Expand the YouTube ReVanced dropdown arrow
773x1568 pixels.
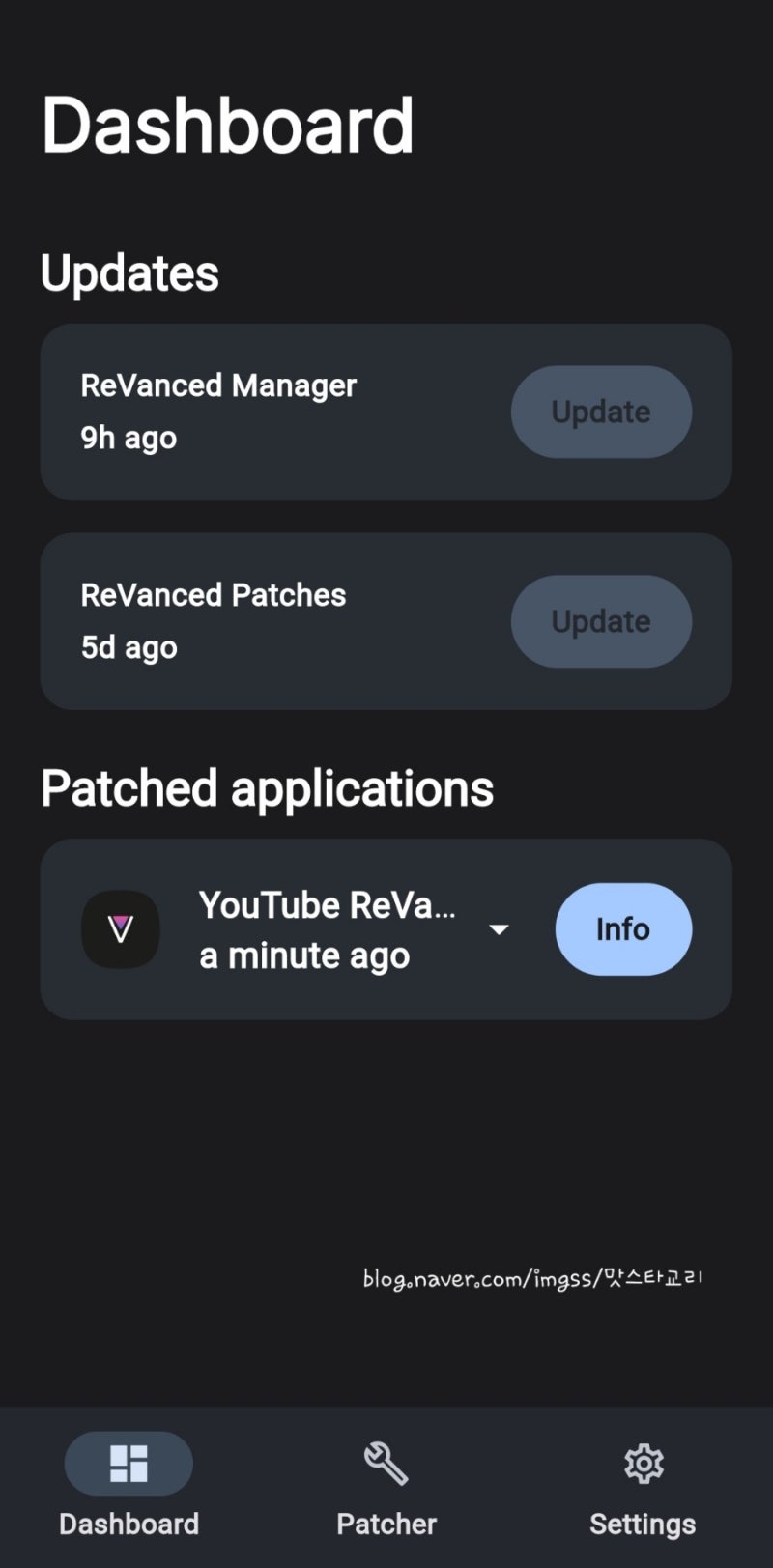[499, 929]
